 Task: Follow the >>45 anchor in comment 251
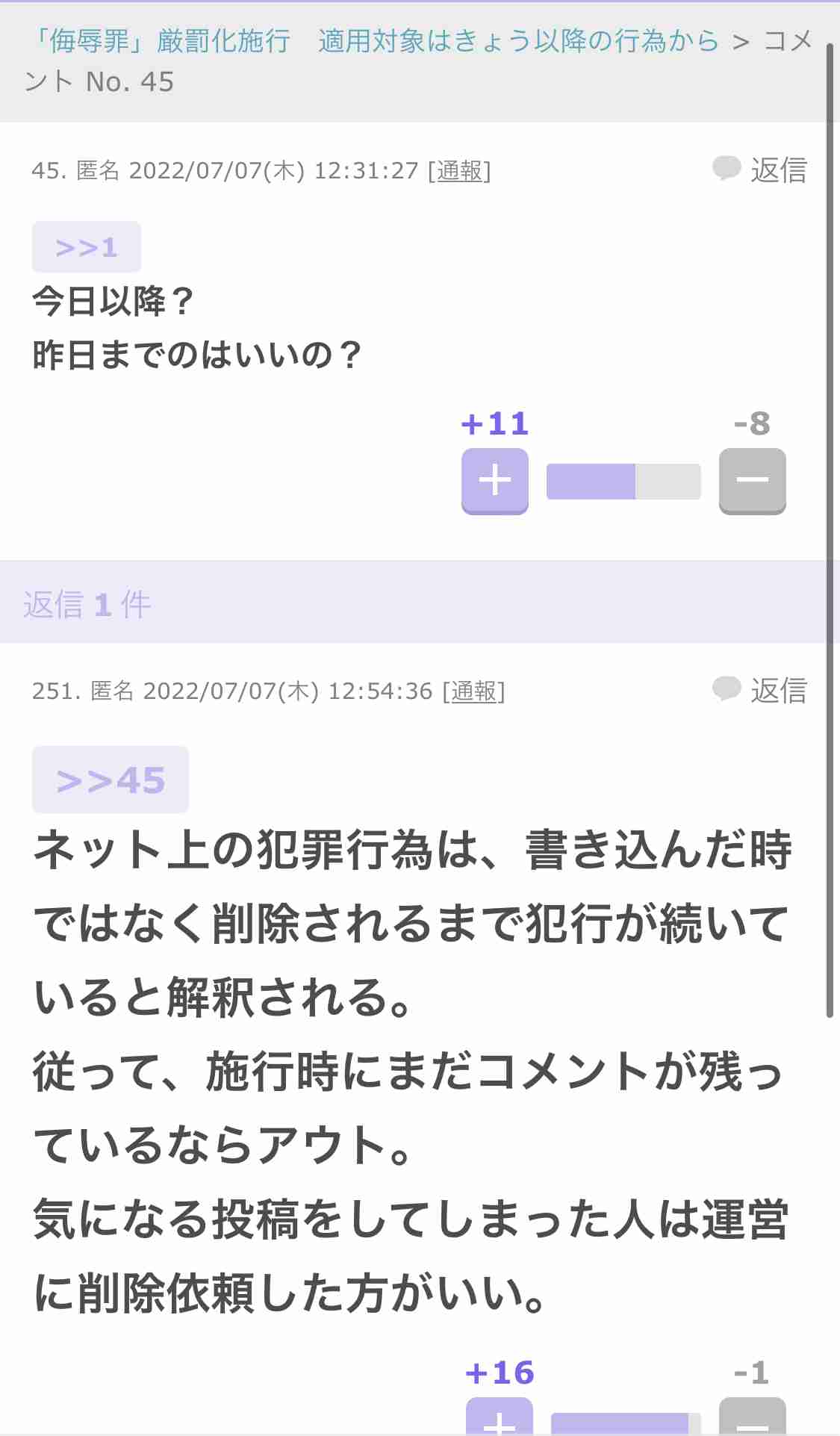(111, 780)
